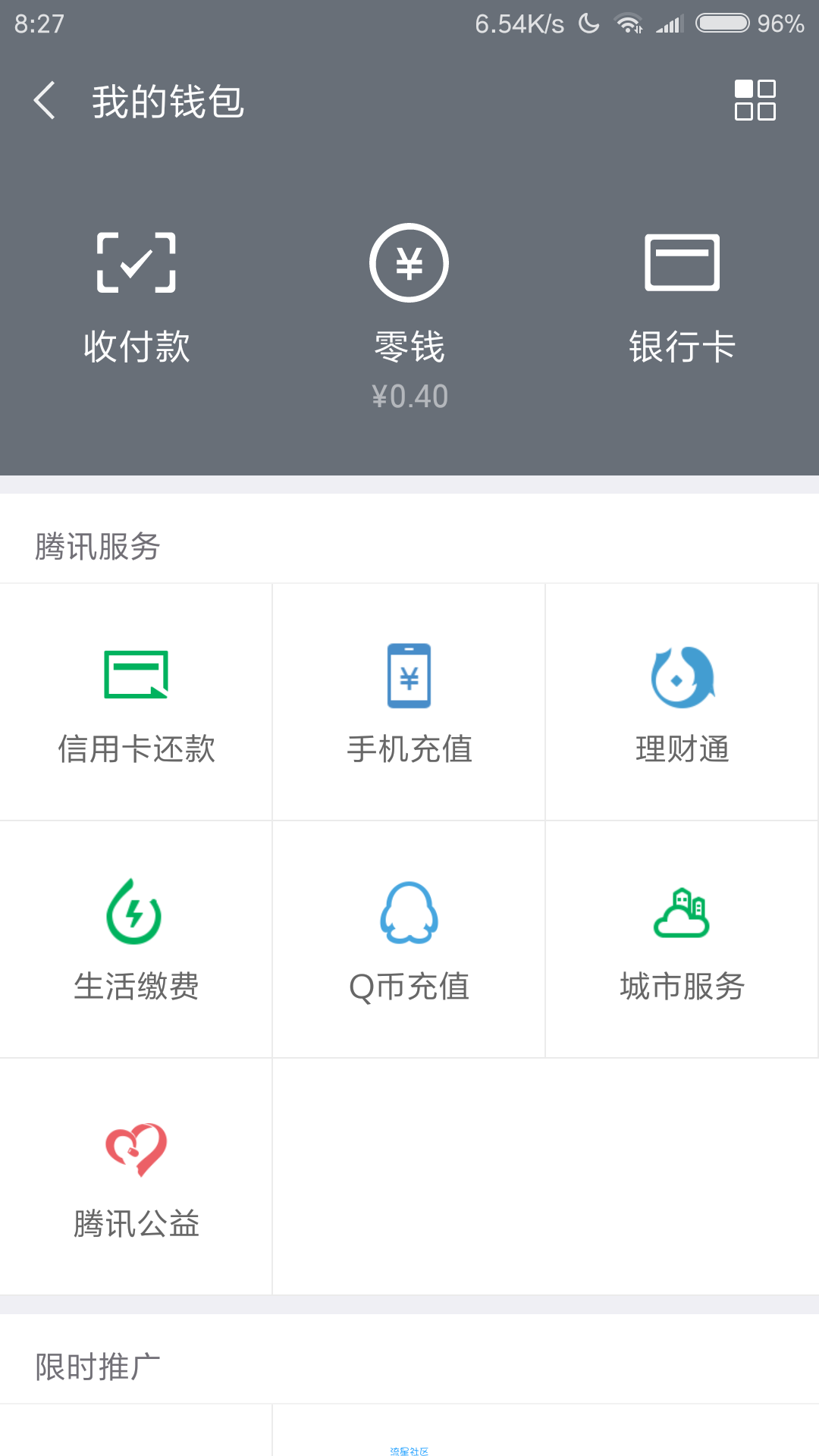Viewport: 819px width, 1456px height.
Task: Launch 理财通 wealth service
Action: (682, 702)
